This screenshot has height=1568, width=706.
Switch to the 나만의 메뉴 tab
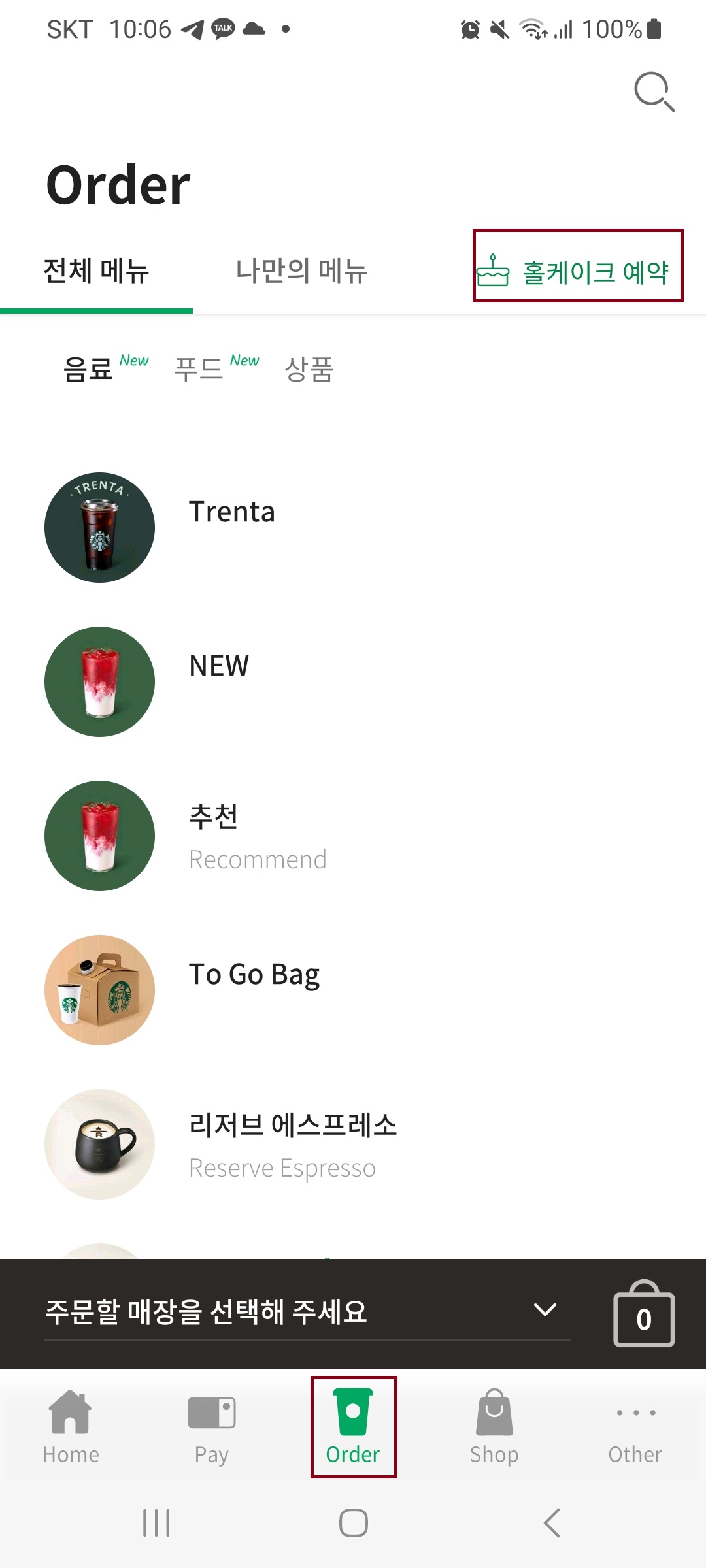[x=302, y=271]
